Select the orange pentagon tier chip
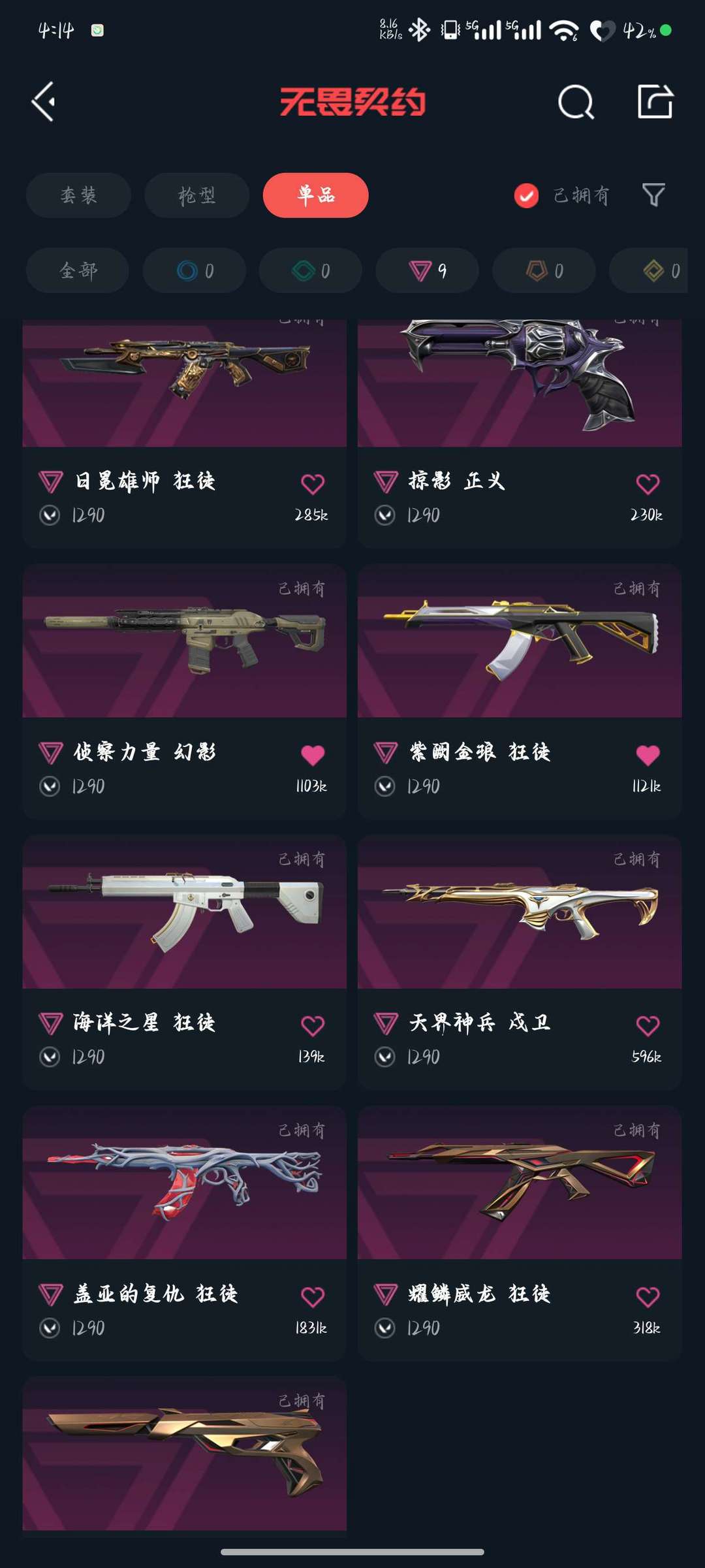 (544, 270)
